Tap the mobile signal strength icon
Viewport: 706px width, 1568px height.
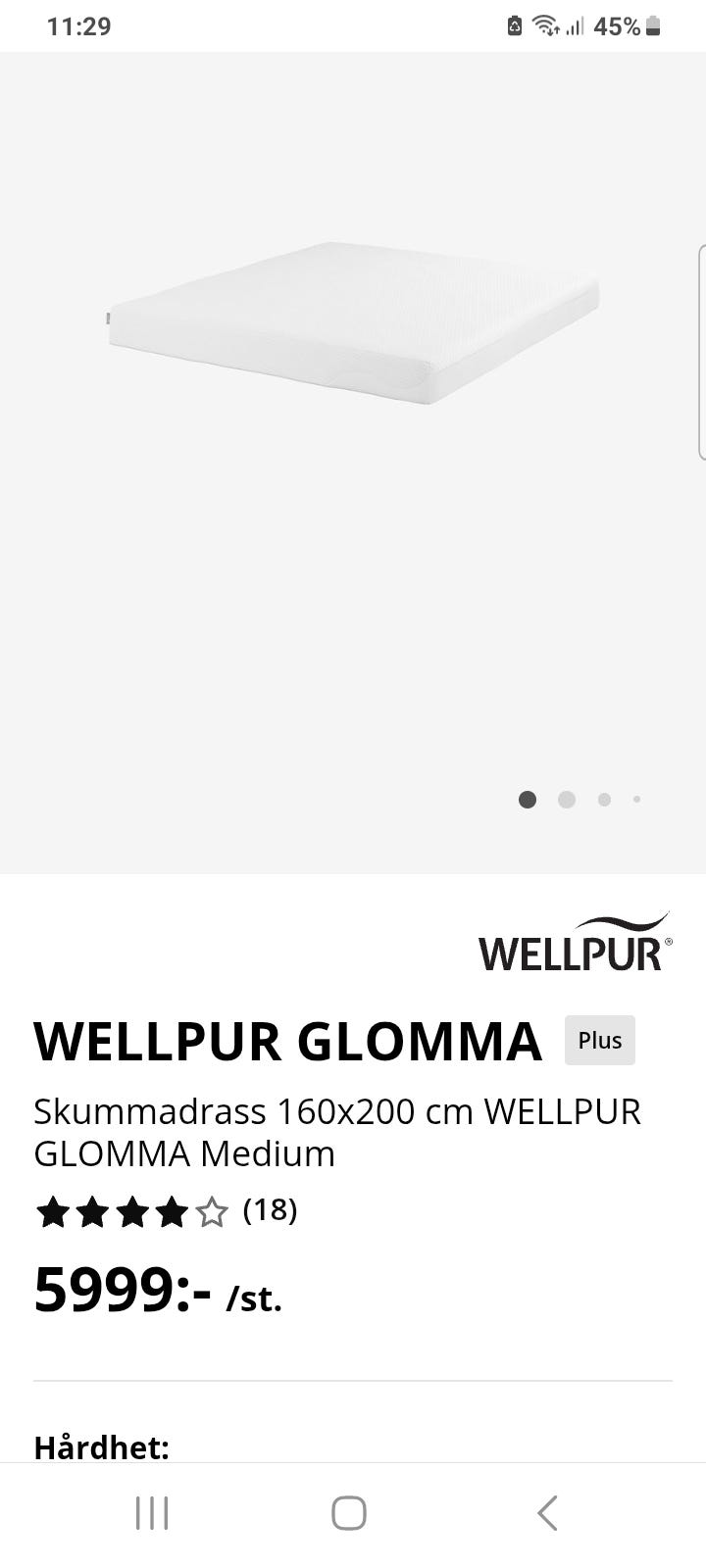point(577,25)
